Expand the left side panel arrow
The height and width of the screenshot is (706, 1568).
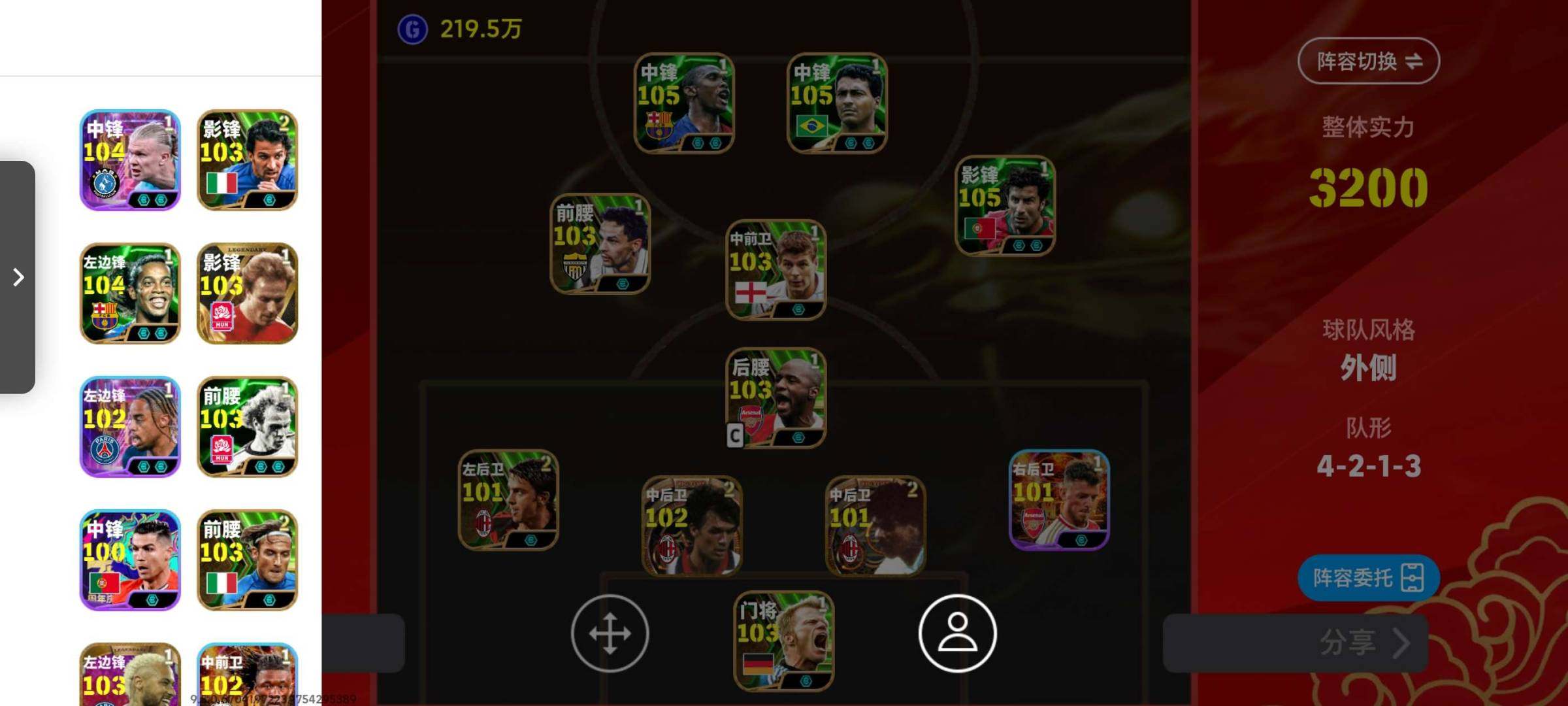pos(18,277)
